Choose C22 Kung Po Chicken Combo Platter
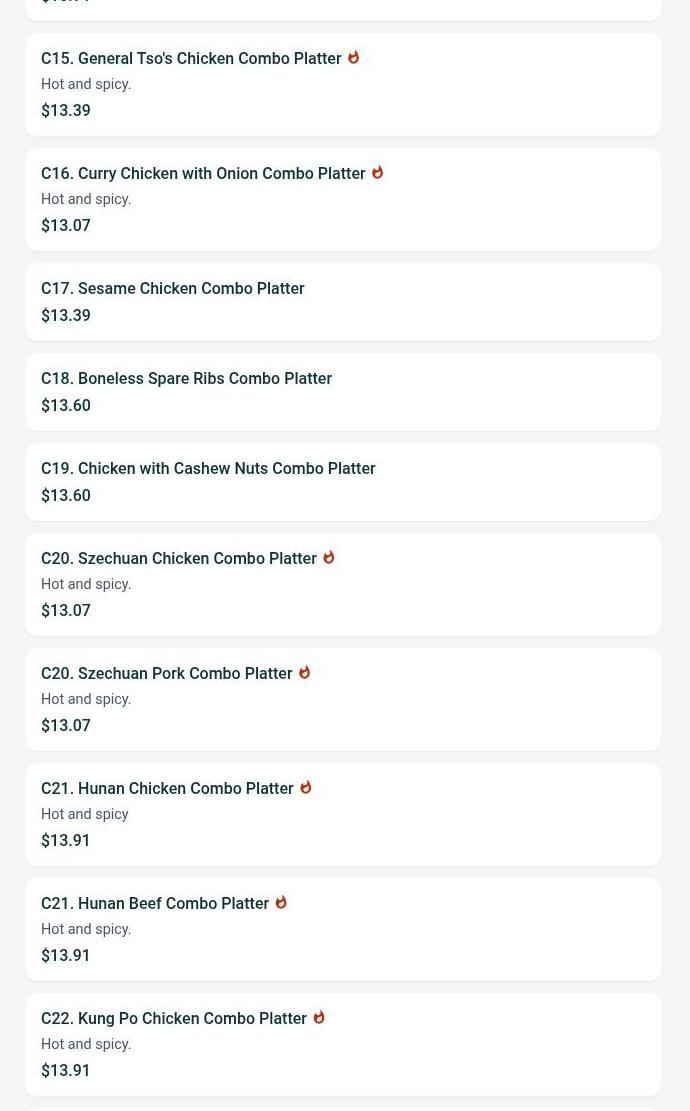 tap(174, 1019)
